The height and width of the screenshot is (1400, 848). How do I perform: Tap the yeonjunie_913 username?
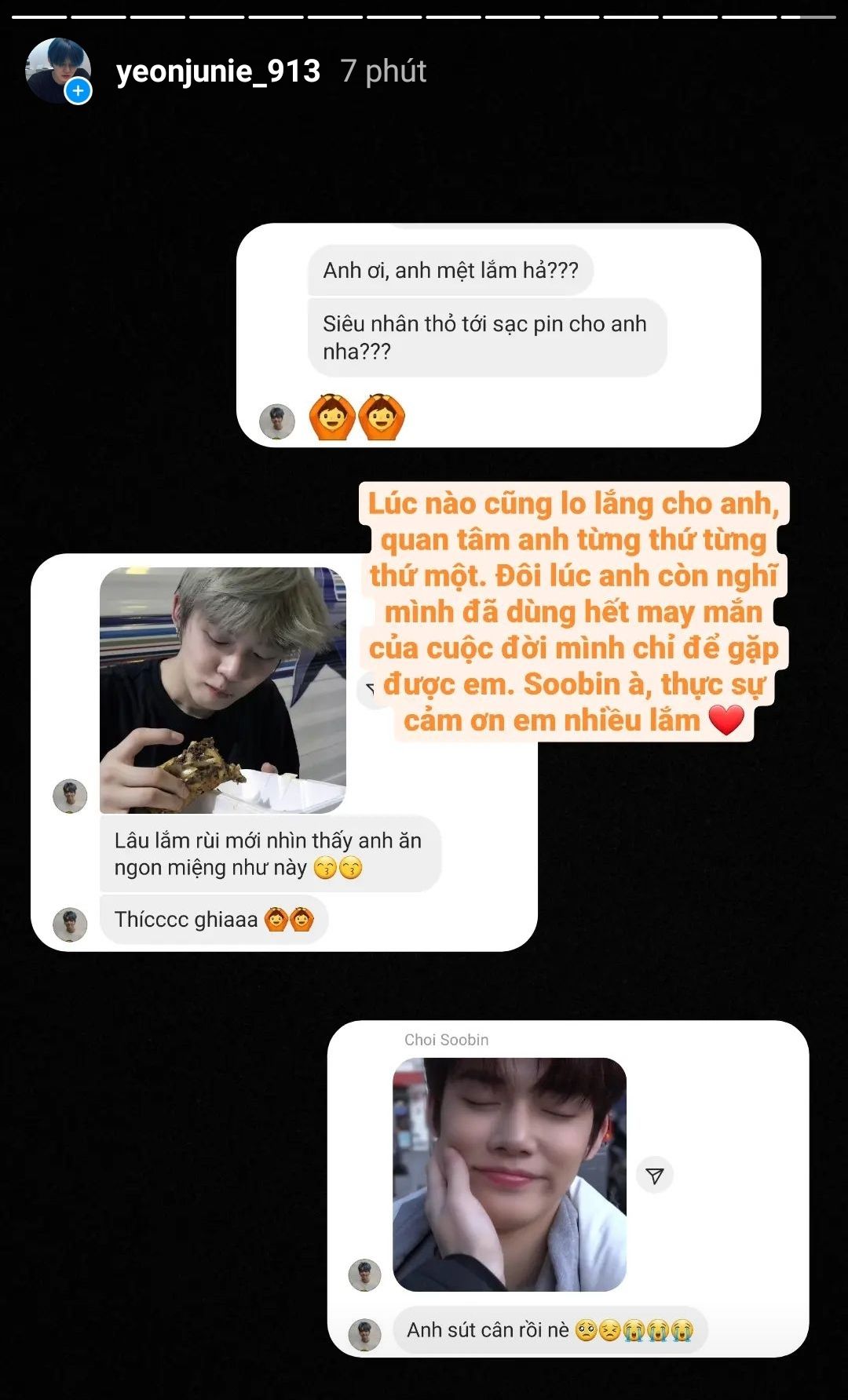tap(217, 71)
